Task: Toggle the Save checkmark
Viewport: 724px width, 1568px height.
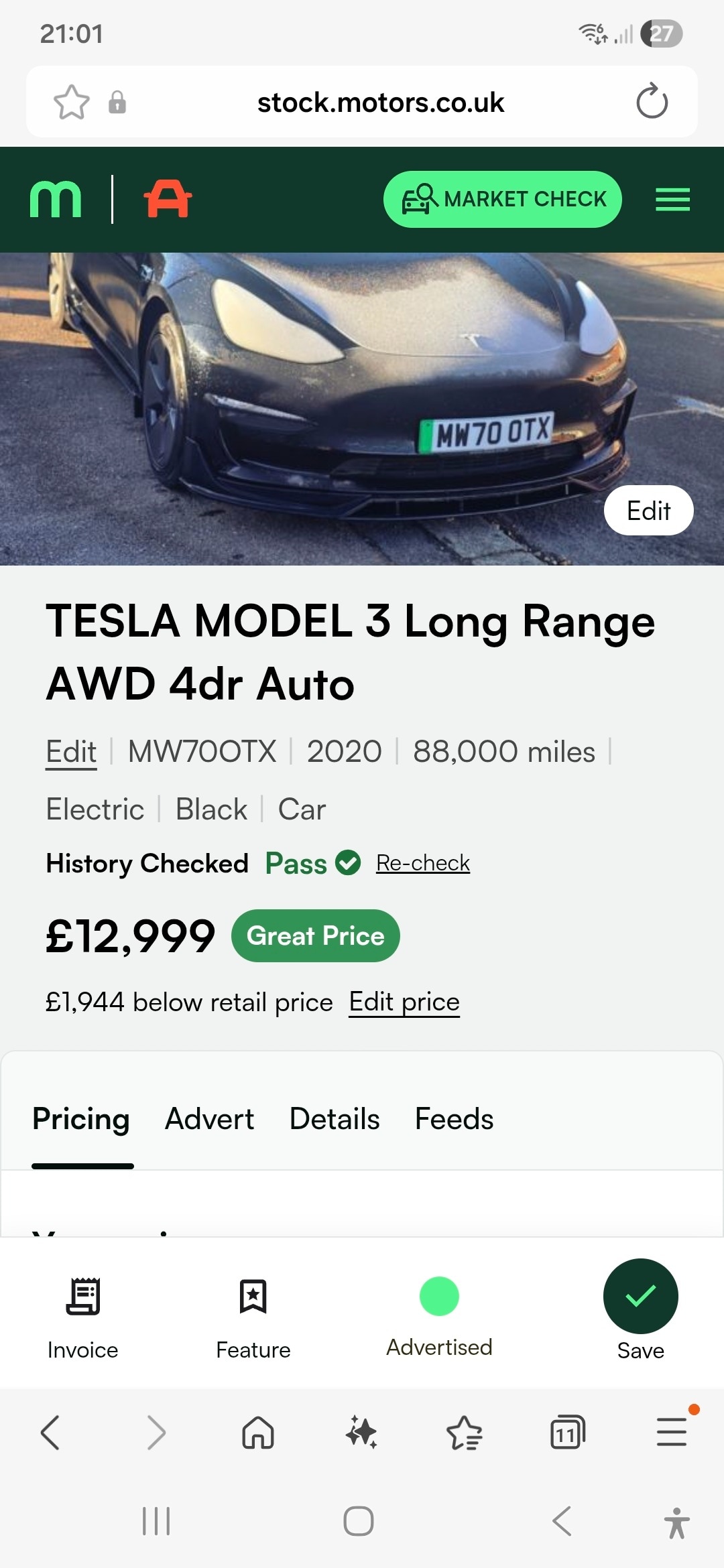Action: tap(640, 1295)
